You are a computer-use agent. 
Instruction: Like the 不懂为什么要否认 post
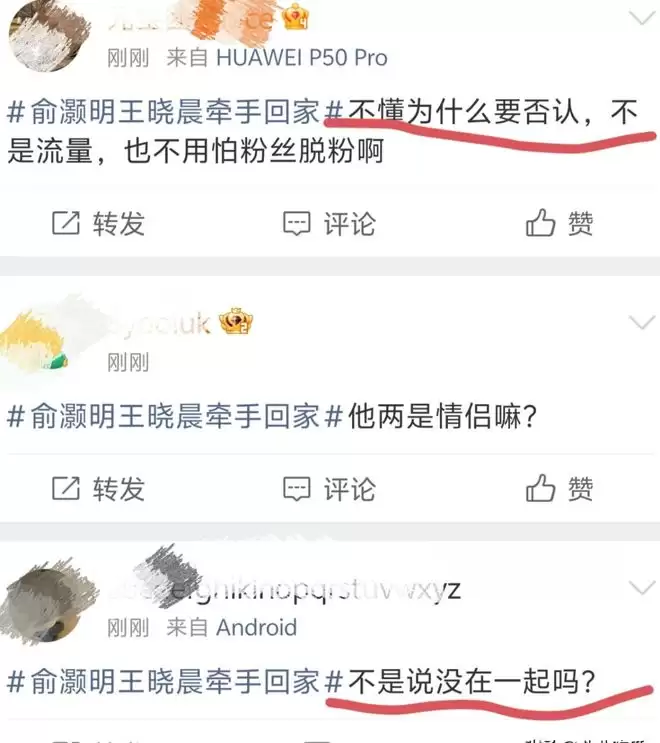560,223
